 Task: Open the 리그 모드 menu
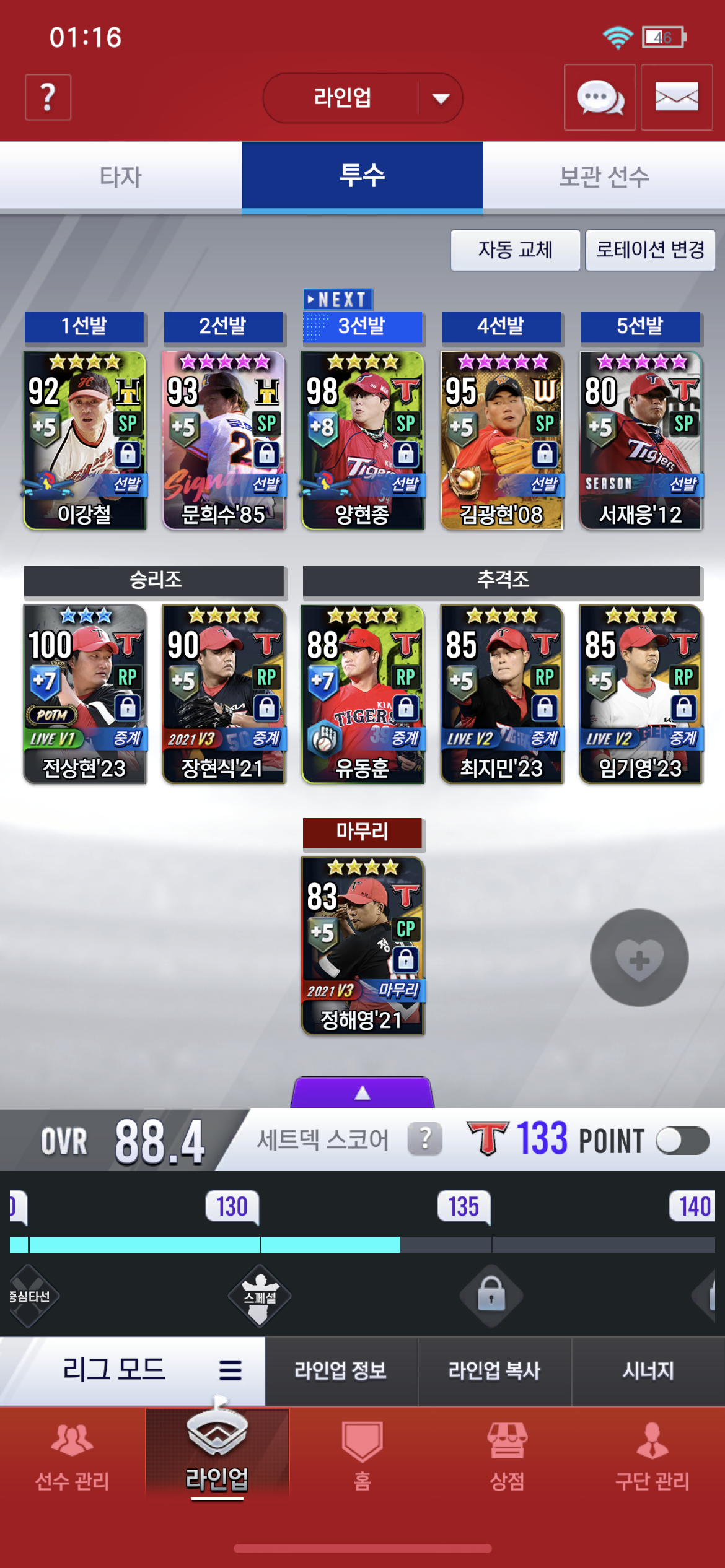(133, 1370)
